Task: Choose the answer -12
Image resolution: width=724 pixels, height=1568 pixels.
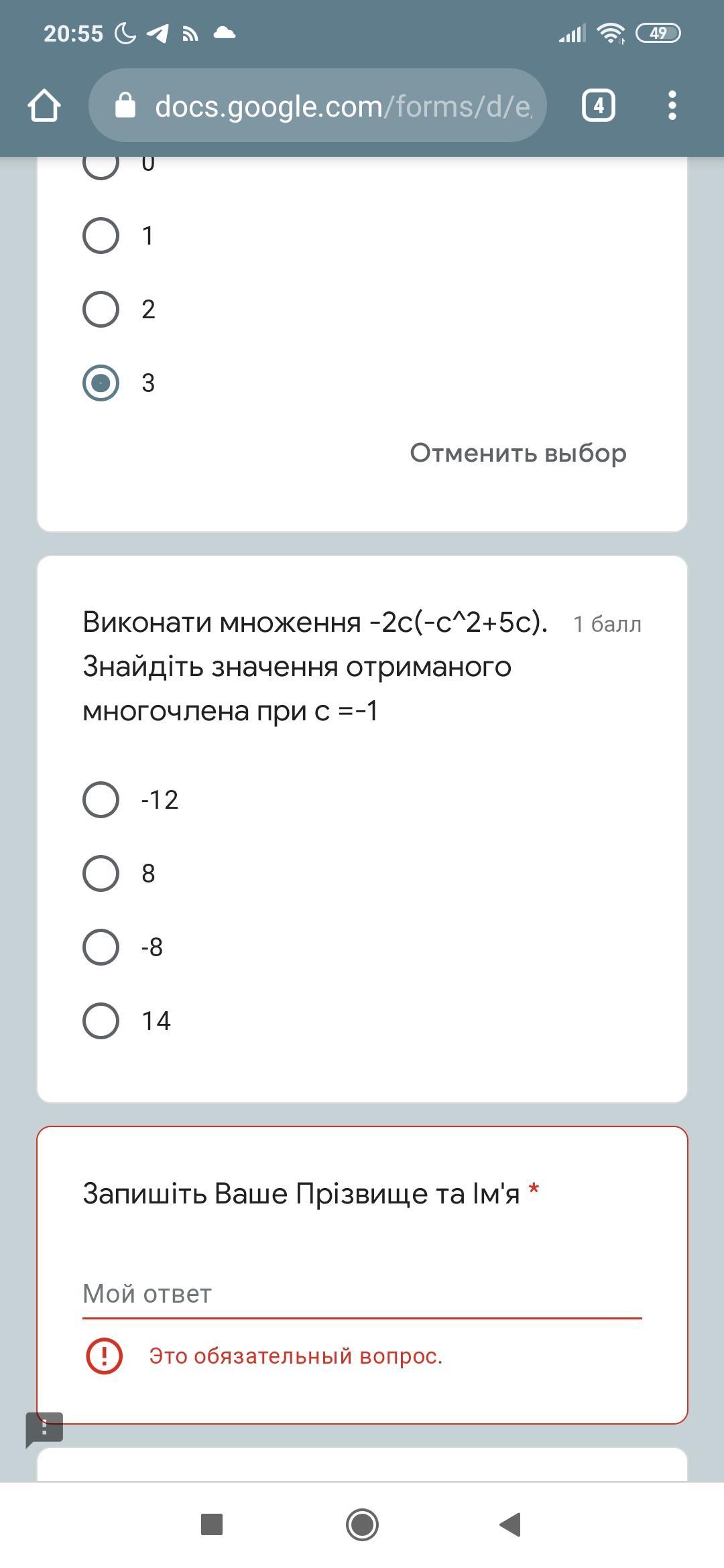Action: point(101,799)
